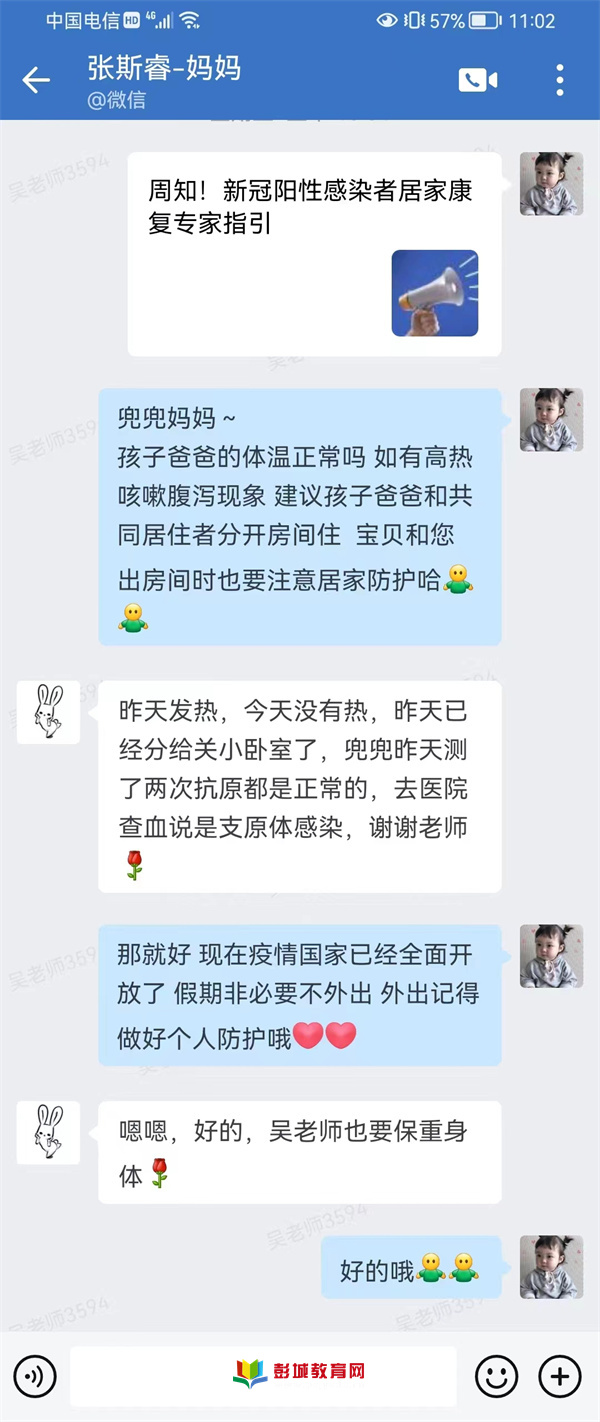This screenshot has height=1422, width=600.
Task: Tap the message text input field
Action: 262,1377
